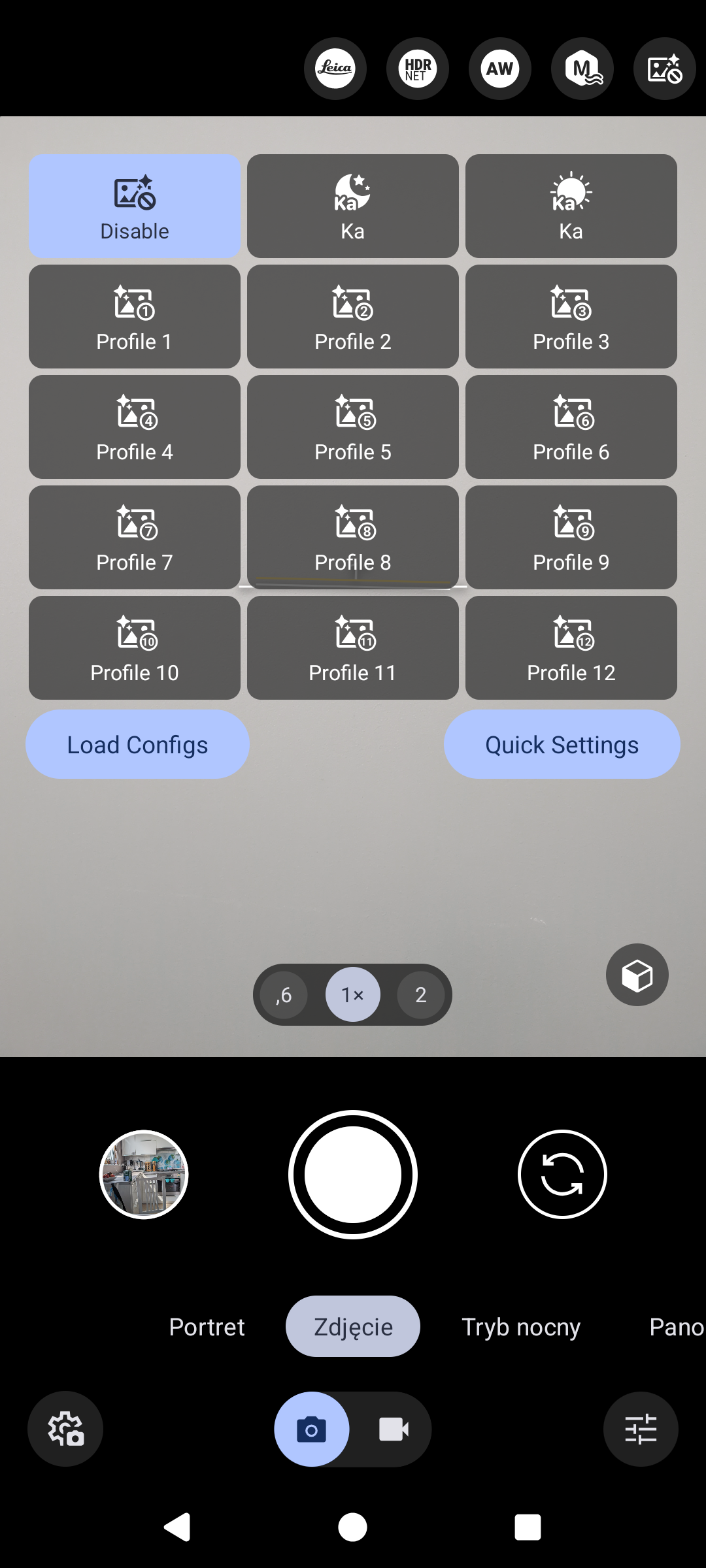Flip to the other camera
Screen dimensions: 706x1568
(562, 1174)
